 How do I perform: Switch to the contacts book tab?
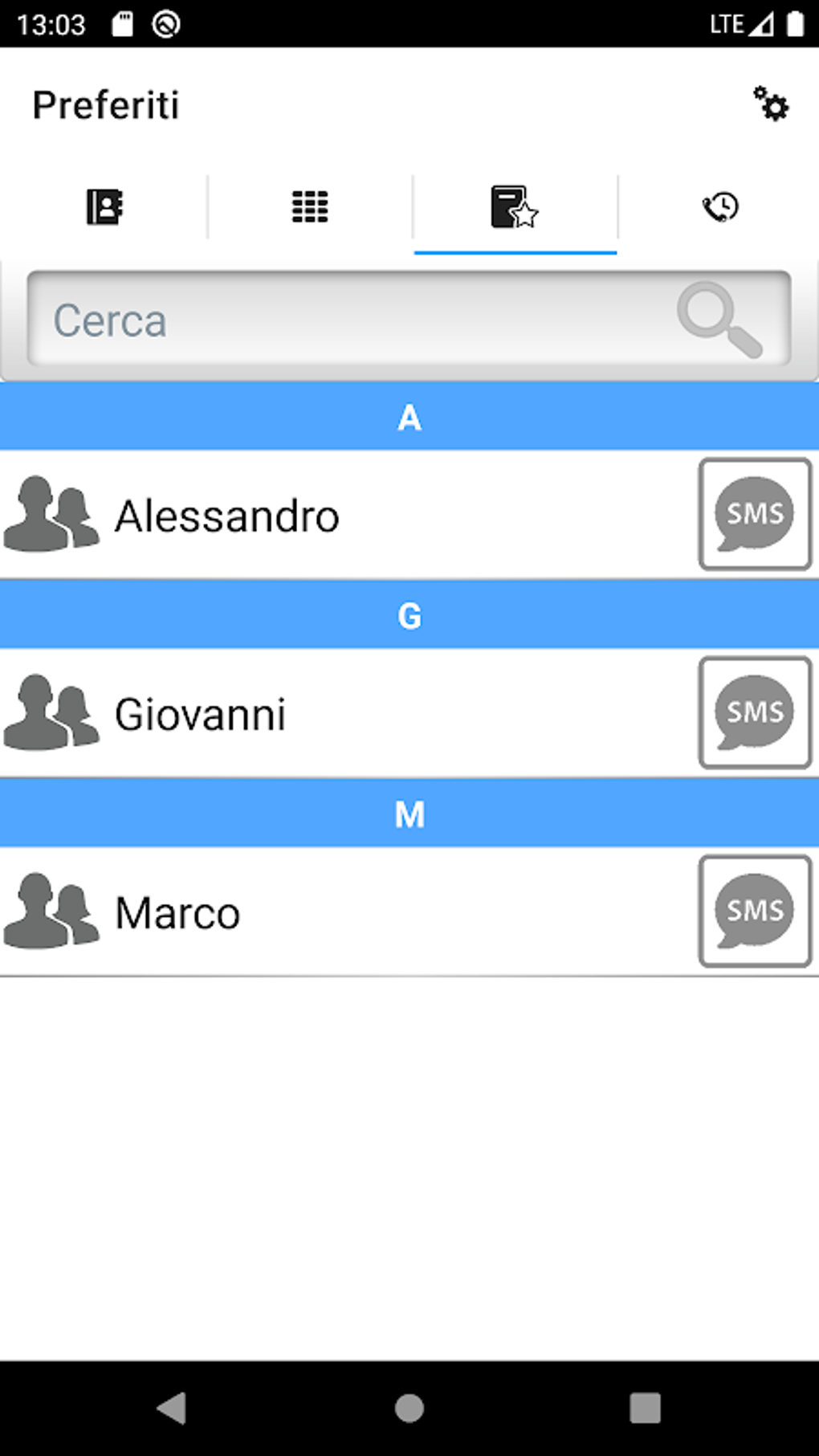(103, 207)
